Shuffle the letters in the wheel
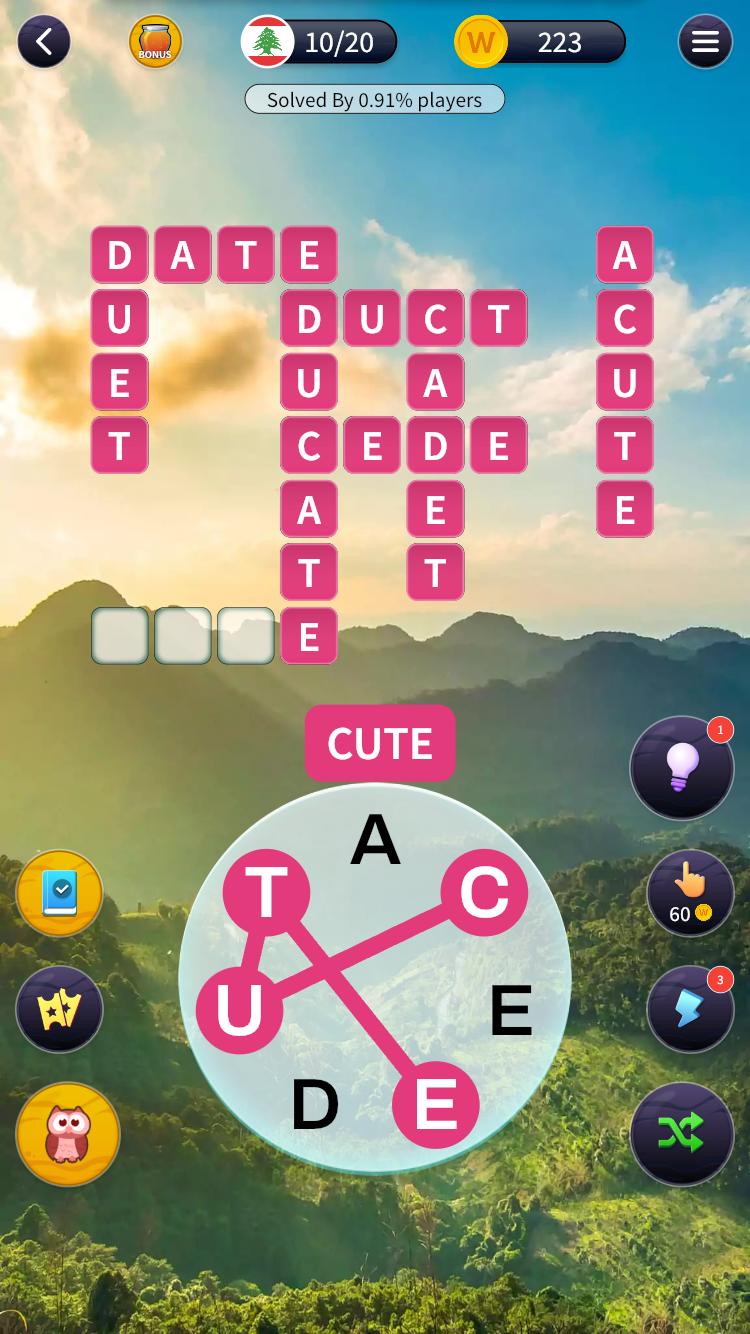Image resolution: width=750 pixels, height=1334 pixels. (682, 1133)
